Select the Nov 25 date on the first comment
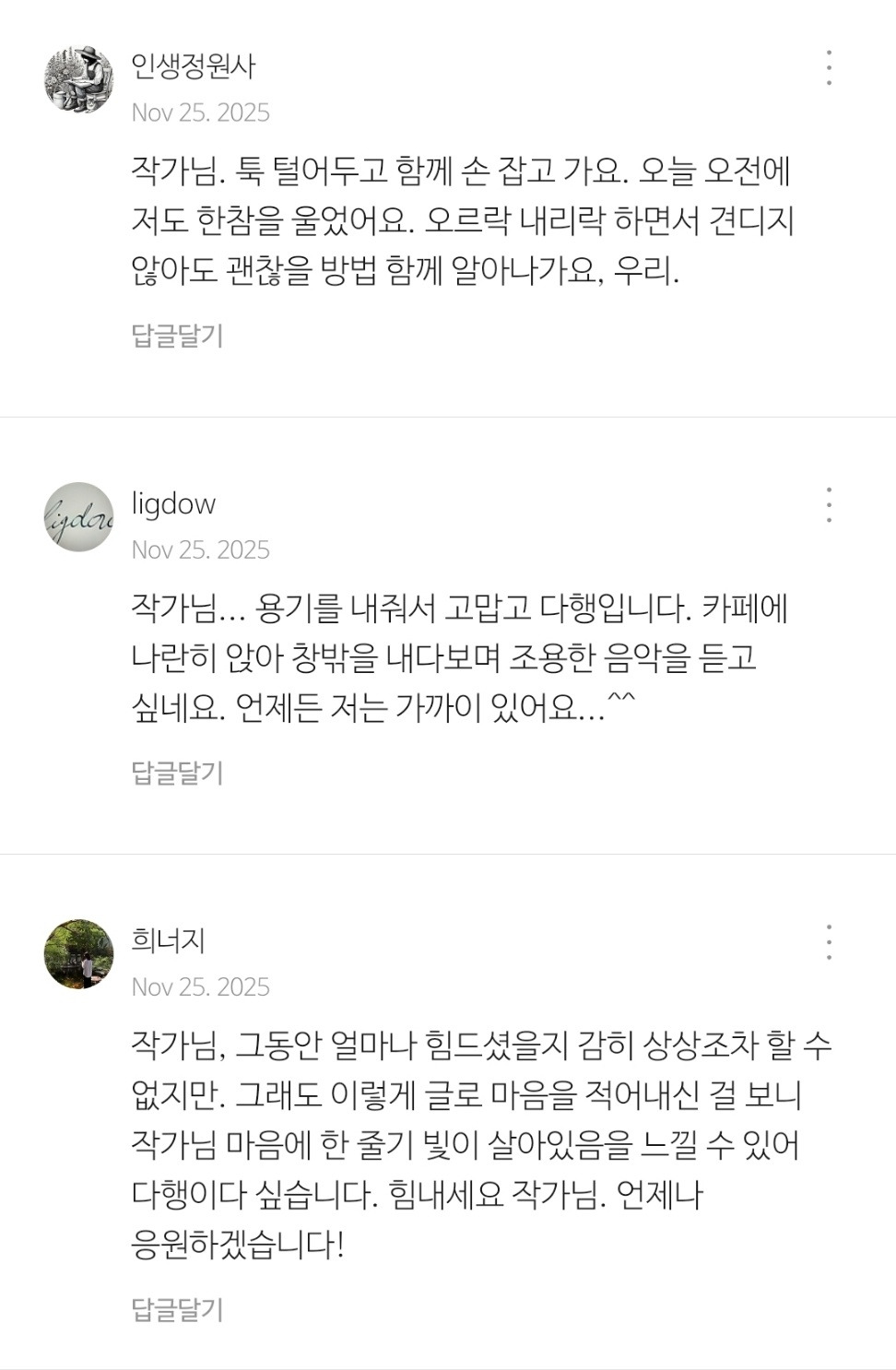 pyautogui.click(x=200, y=112)
